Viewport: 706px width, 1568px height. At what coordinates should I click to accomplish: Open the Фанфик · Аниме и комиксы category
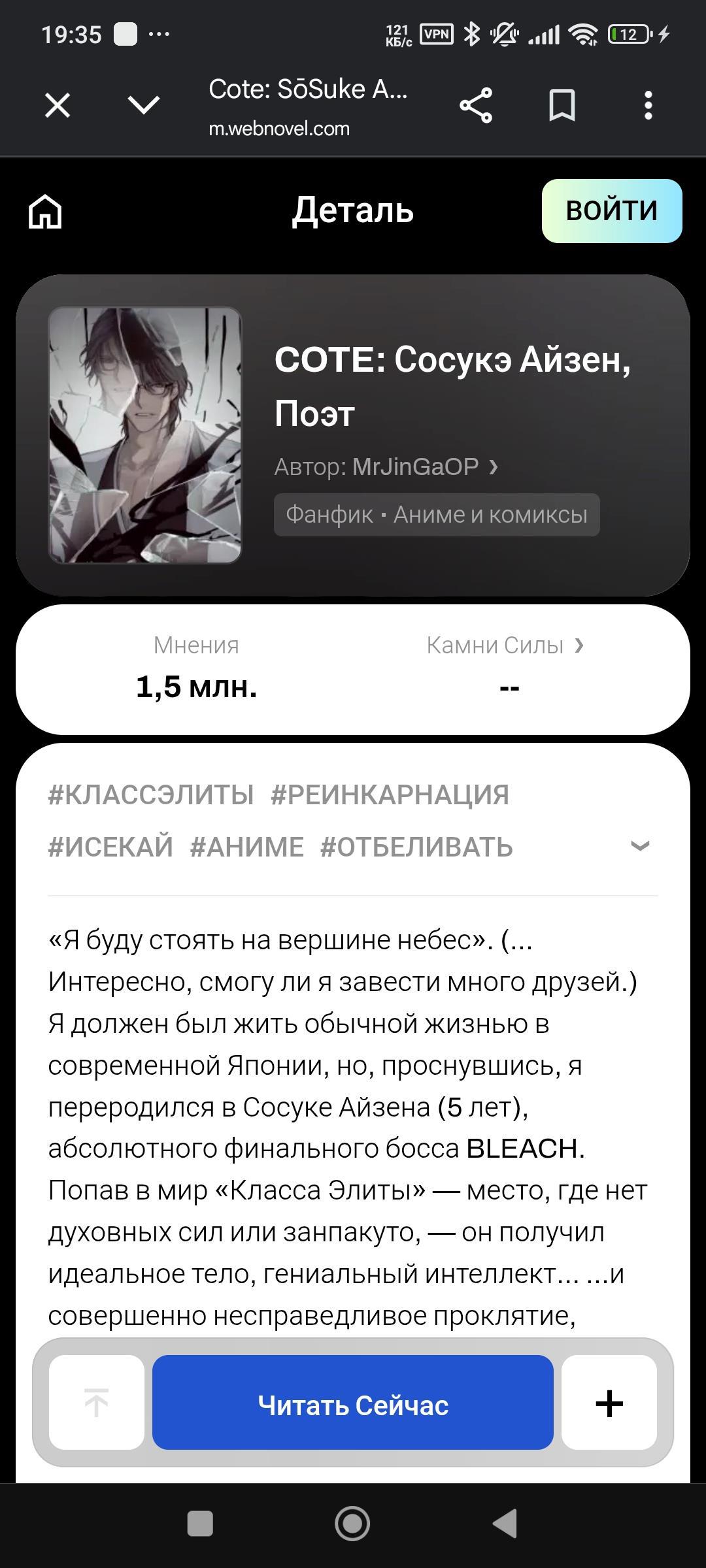tap(437, 515)
